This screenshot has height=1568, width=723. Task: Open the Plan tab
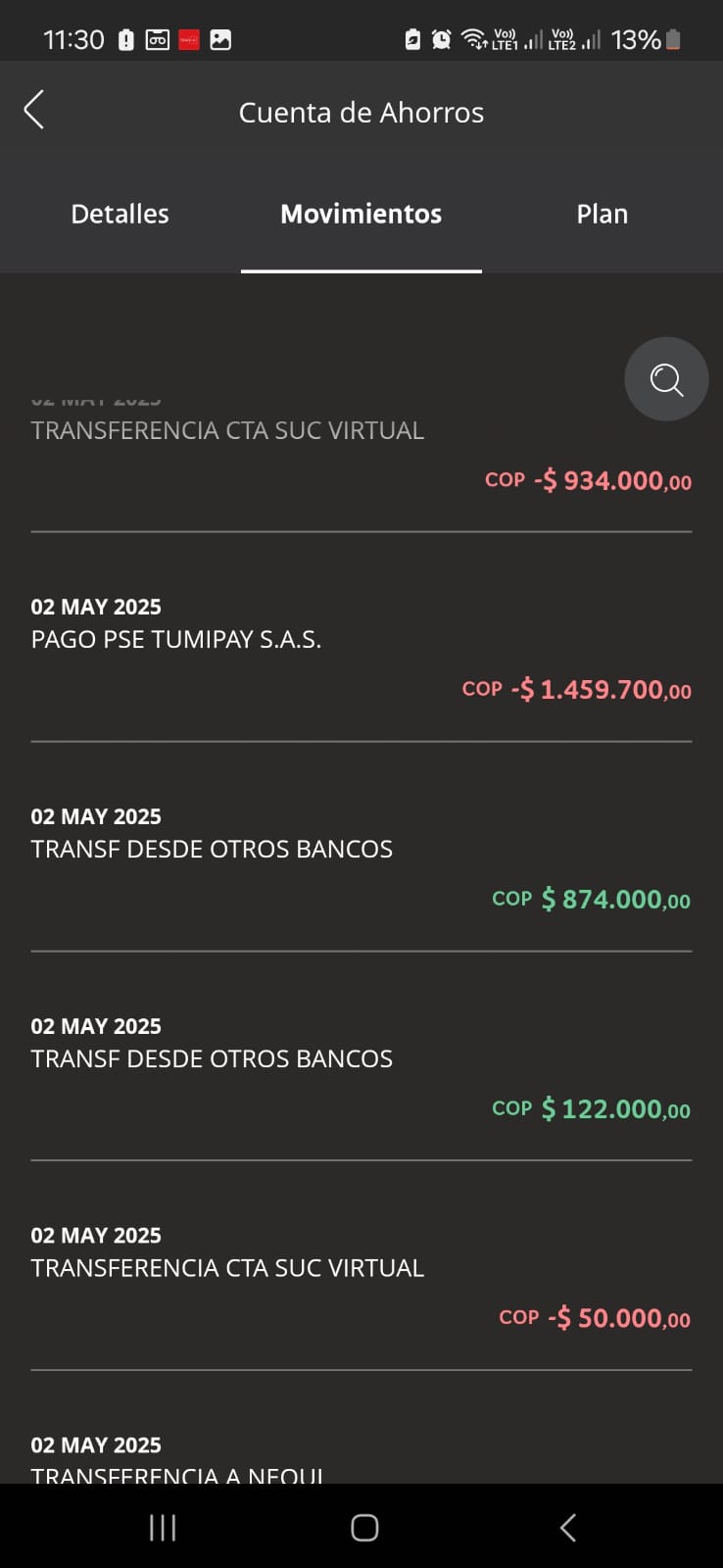pos(602,214)
